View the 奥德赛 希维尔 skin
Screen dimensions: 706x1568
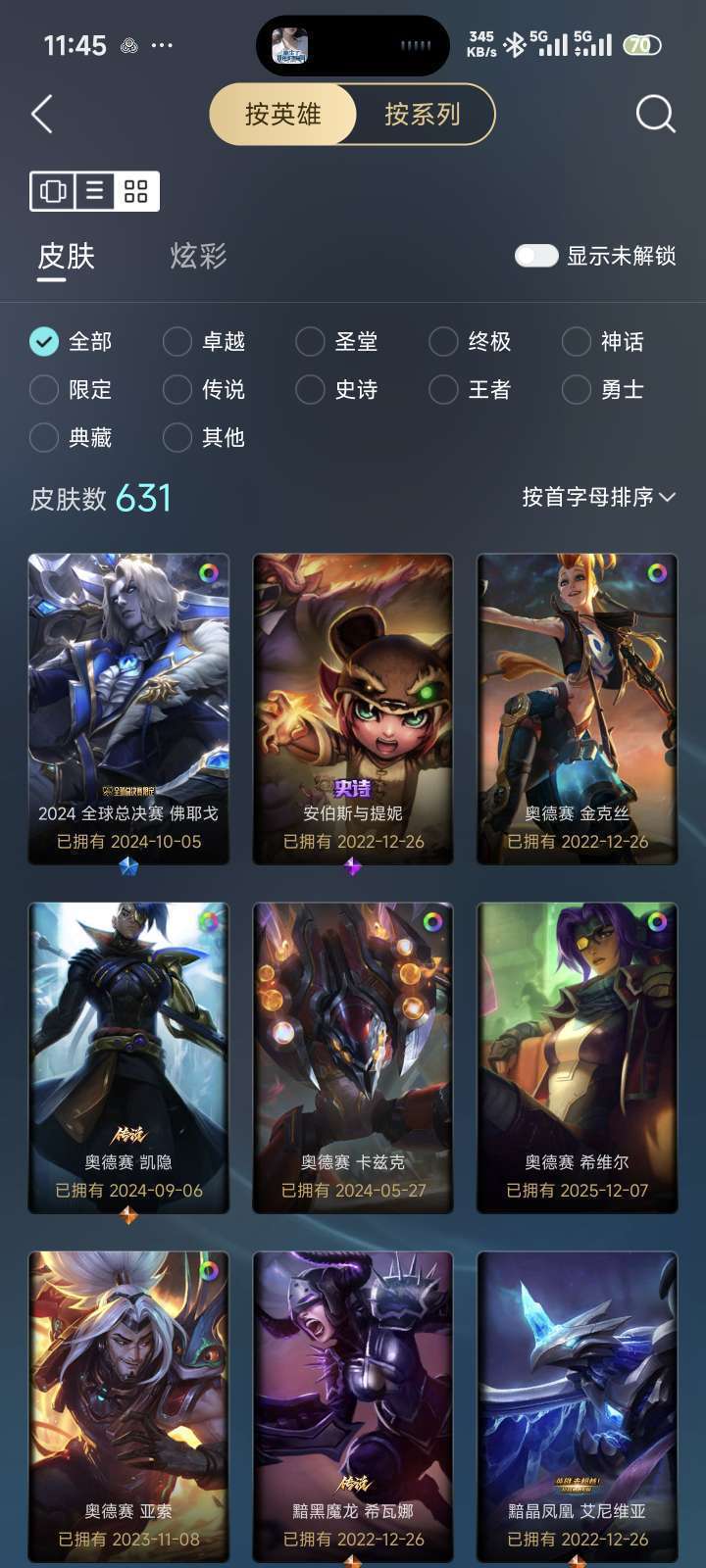pos(577,1058)
